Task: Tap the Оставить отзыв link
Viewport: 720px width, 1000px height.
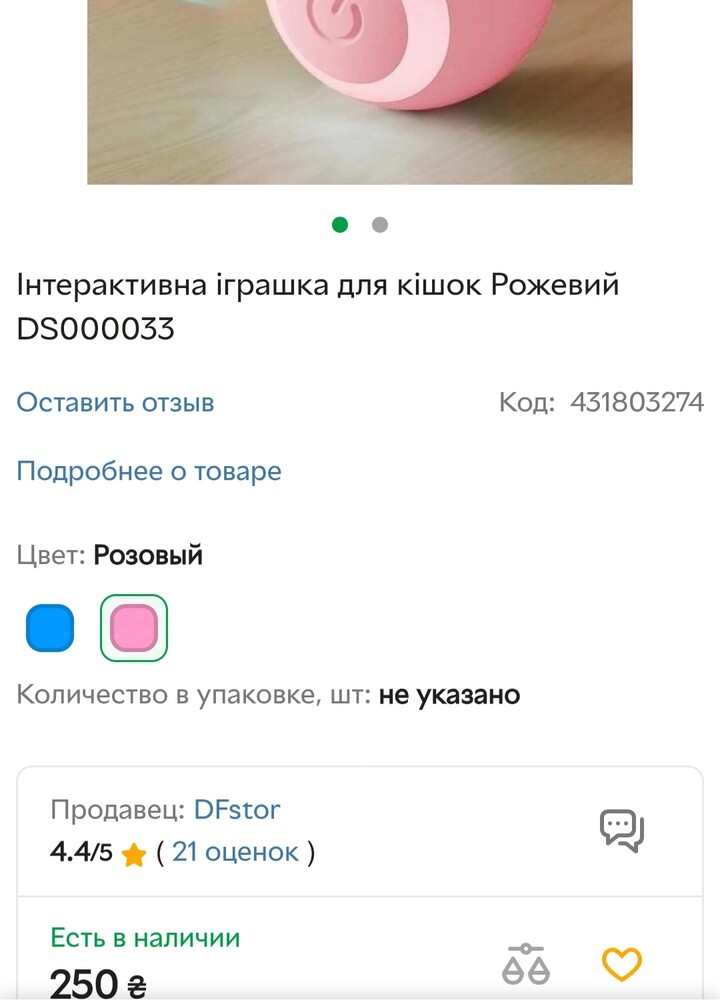Action: coord(115,403)
